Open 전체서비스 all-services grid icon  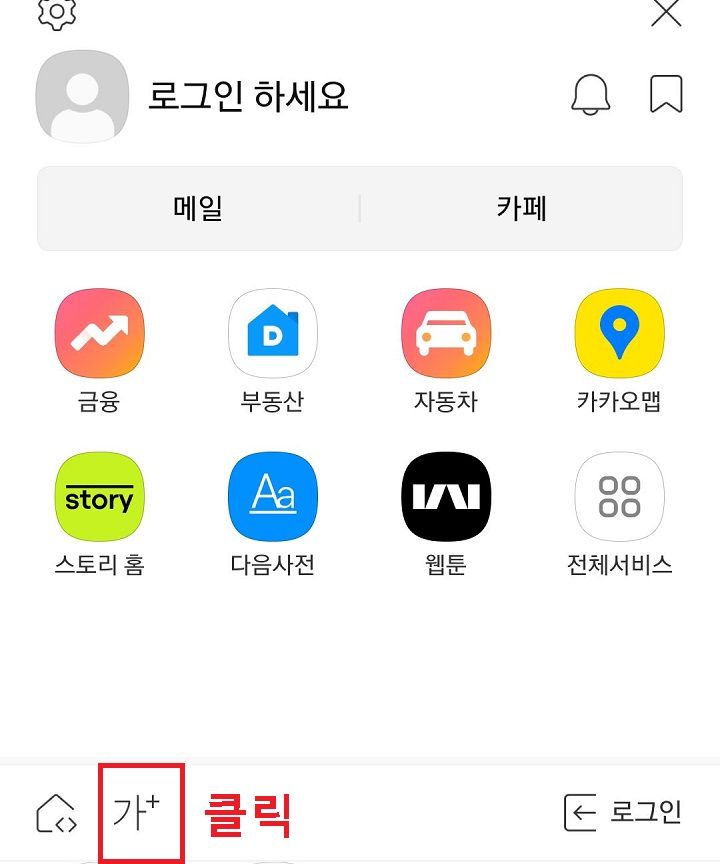point(619,496)
